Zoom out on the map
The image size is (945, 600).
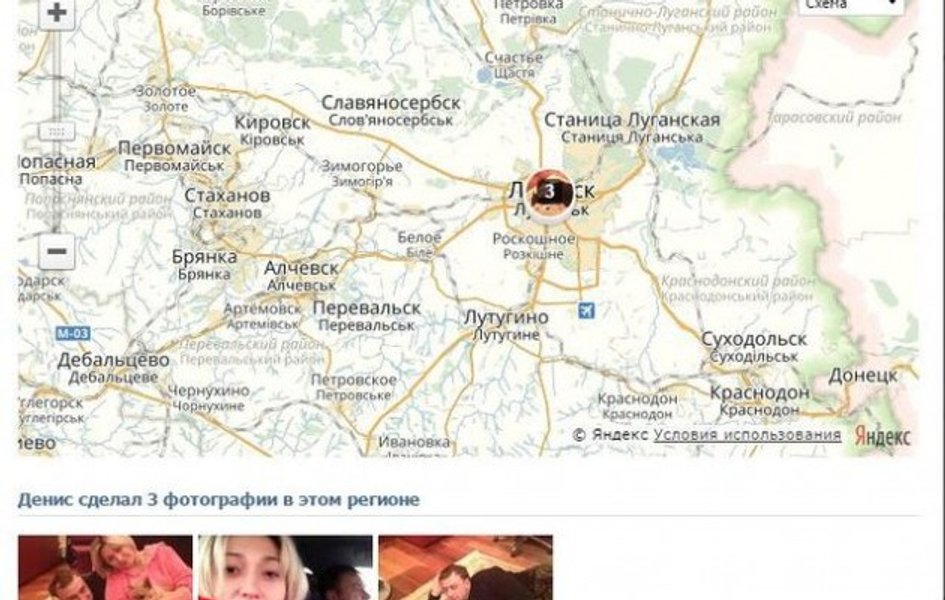[x=57, y=251]
